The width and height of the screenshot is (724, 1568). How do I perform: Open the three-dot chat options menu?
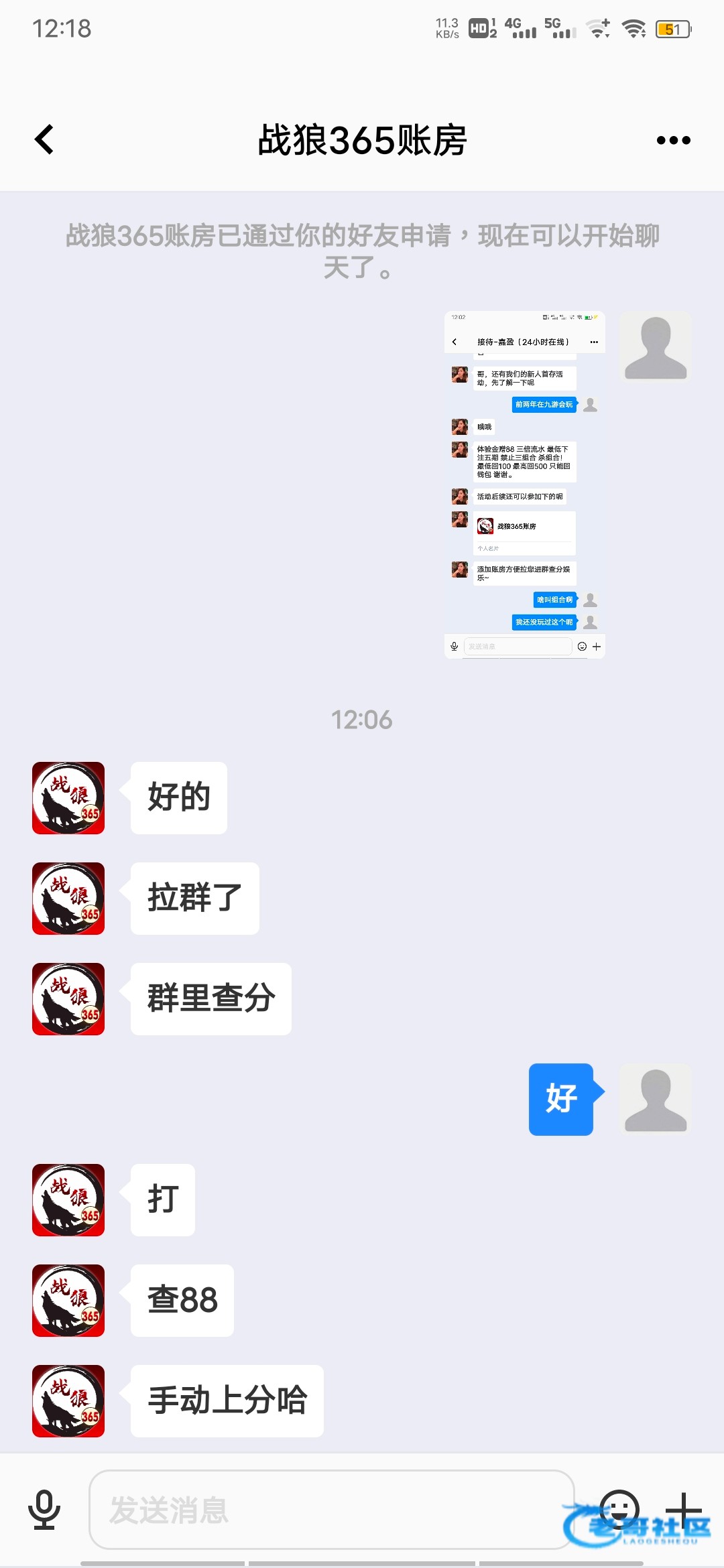[673, 140]
